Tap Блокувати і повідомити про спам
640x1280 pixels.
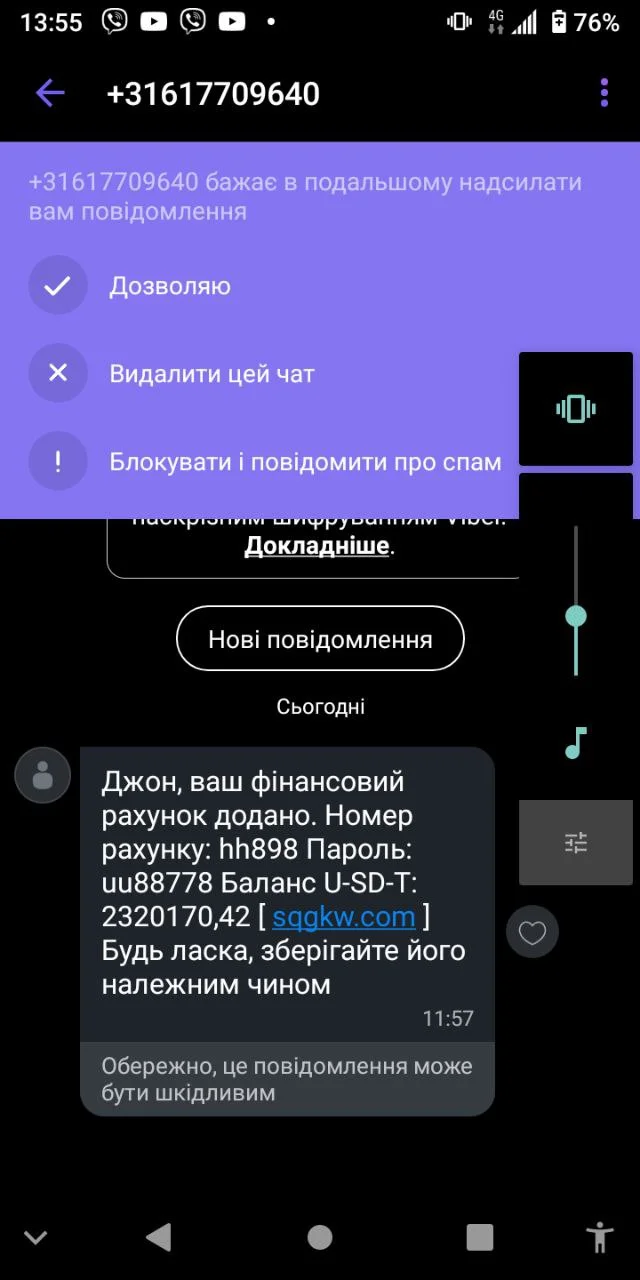point(305,462)
